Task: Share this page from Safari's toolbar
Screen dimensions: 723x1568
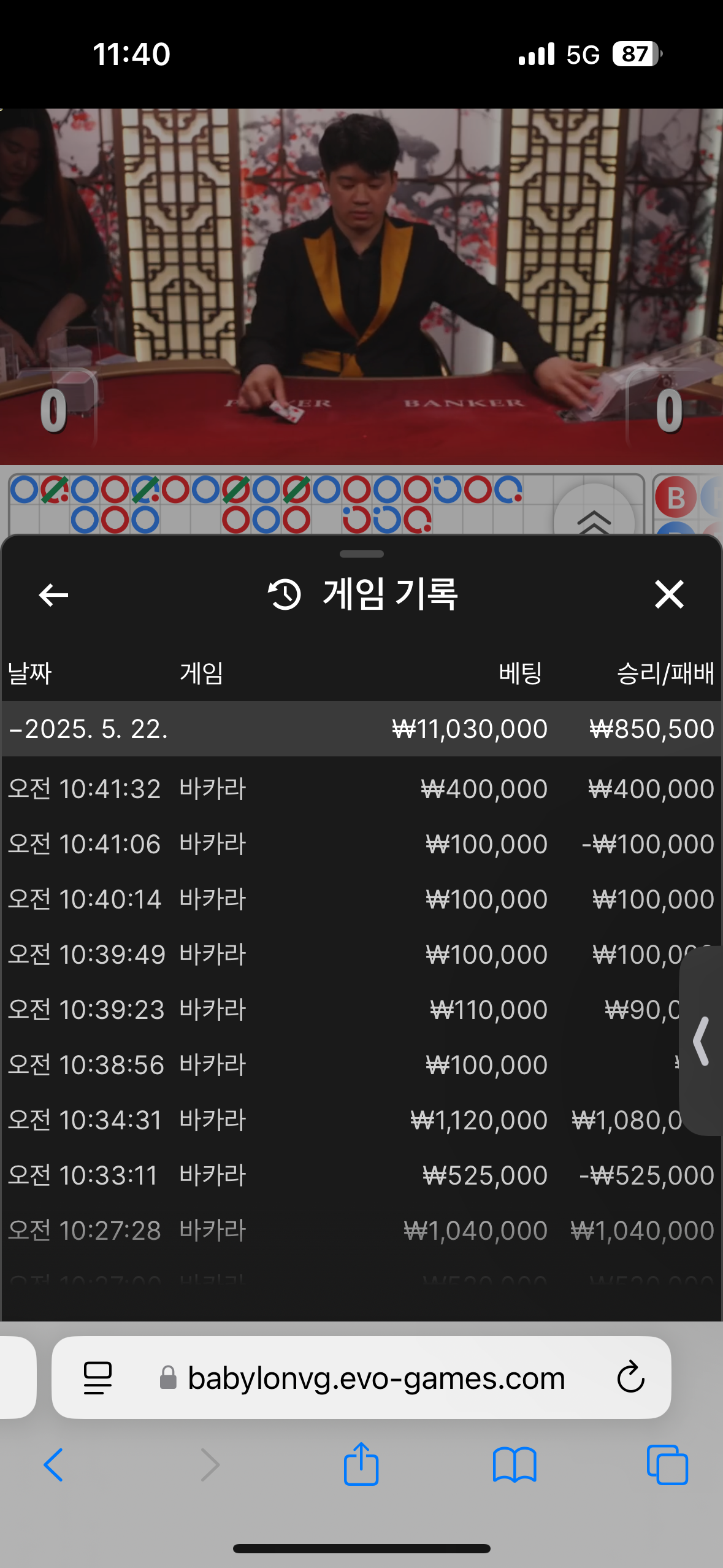Action: [361, 1465]
